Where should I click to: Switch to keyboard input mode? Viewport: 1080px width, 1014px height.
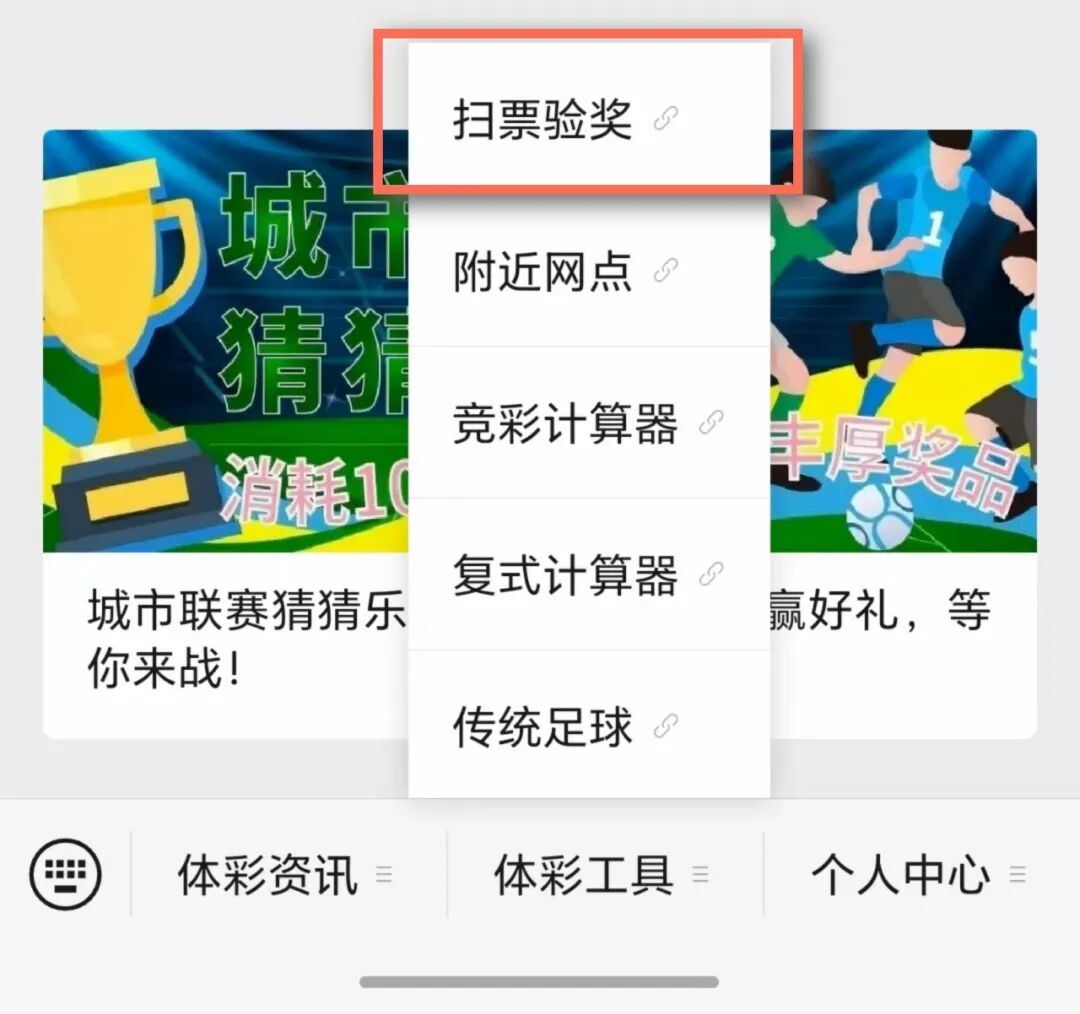66,875
